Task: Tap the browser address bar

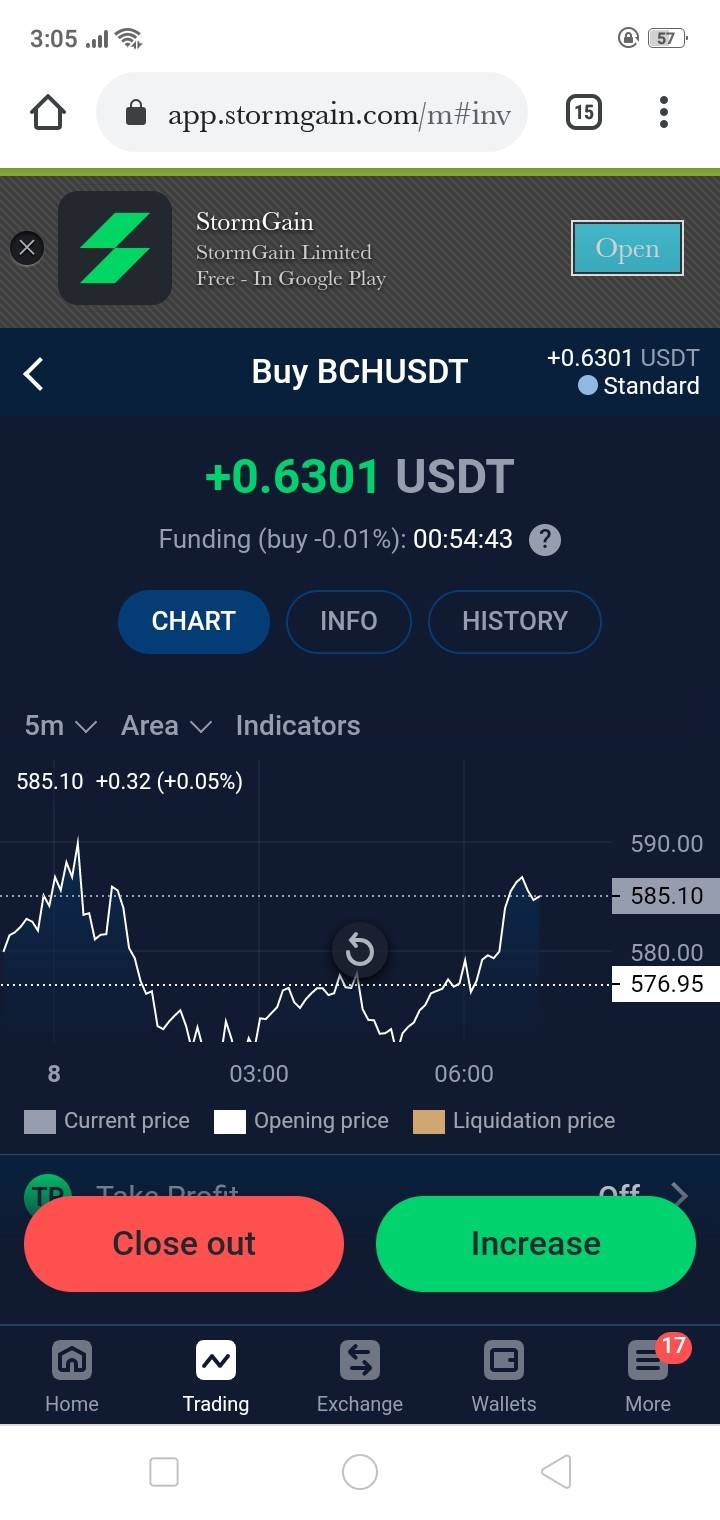Action: tap(312, 112)
